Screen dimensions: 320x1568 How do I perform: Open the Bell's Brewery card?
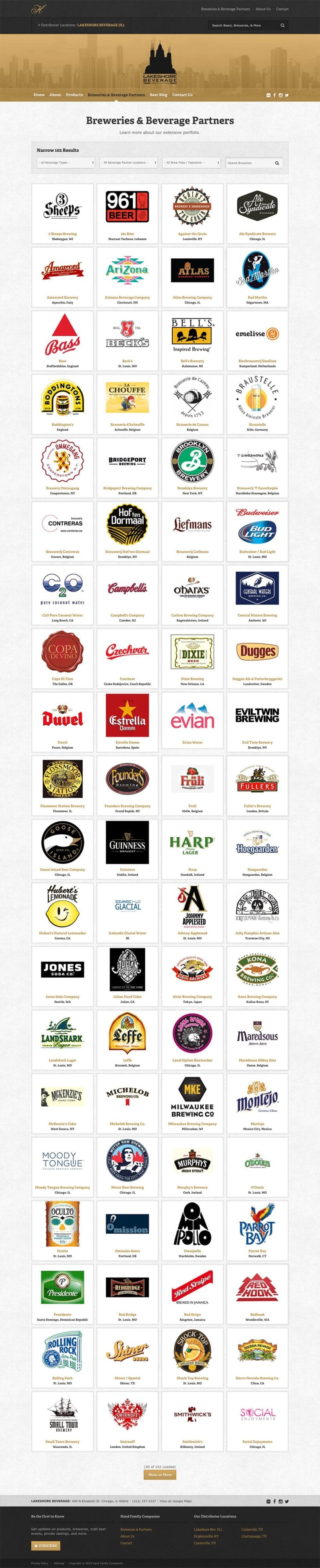(192, 340)
